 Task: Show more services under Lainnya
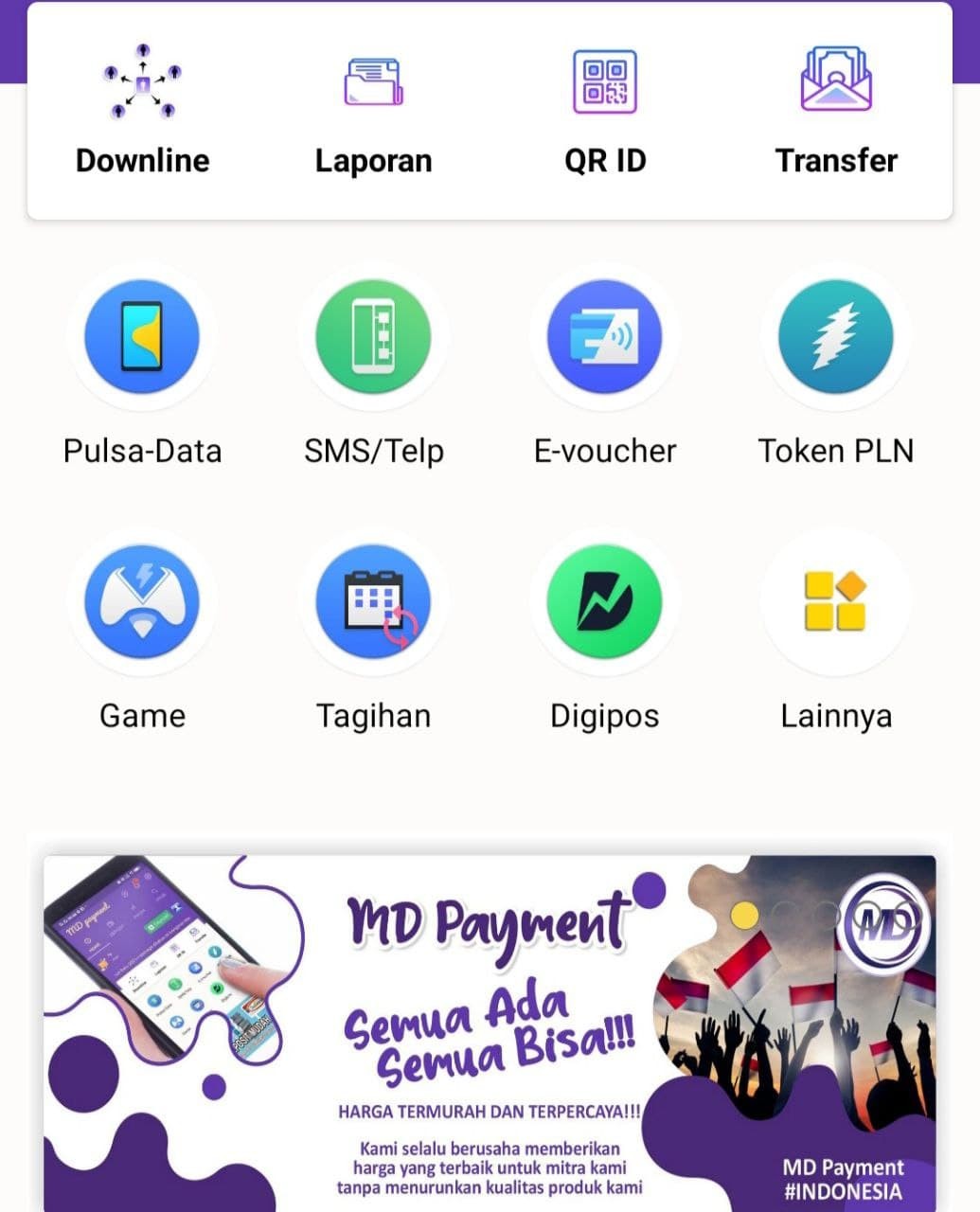(x=836, y=602)
